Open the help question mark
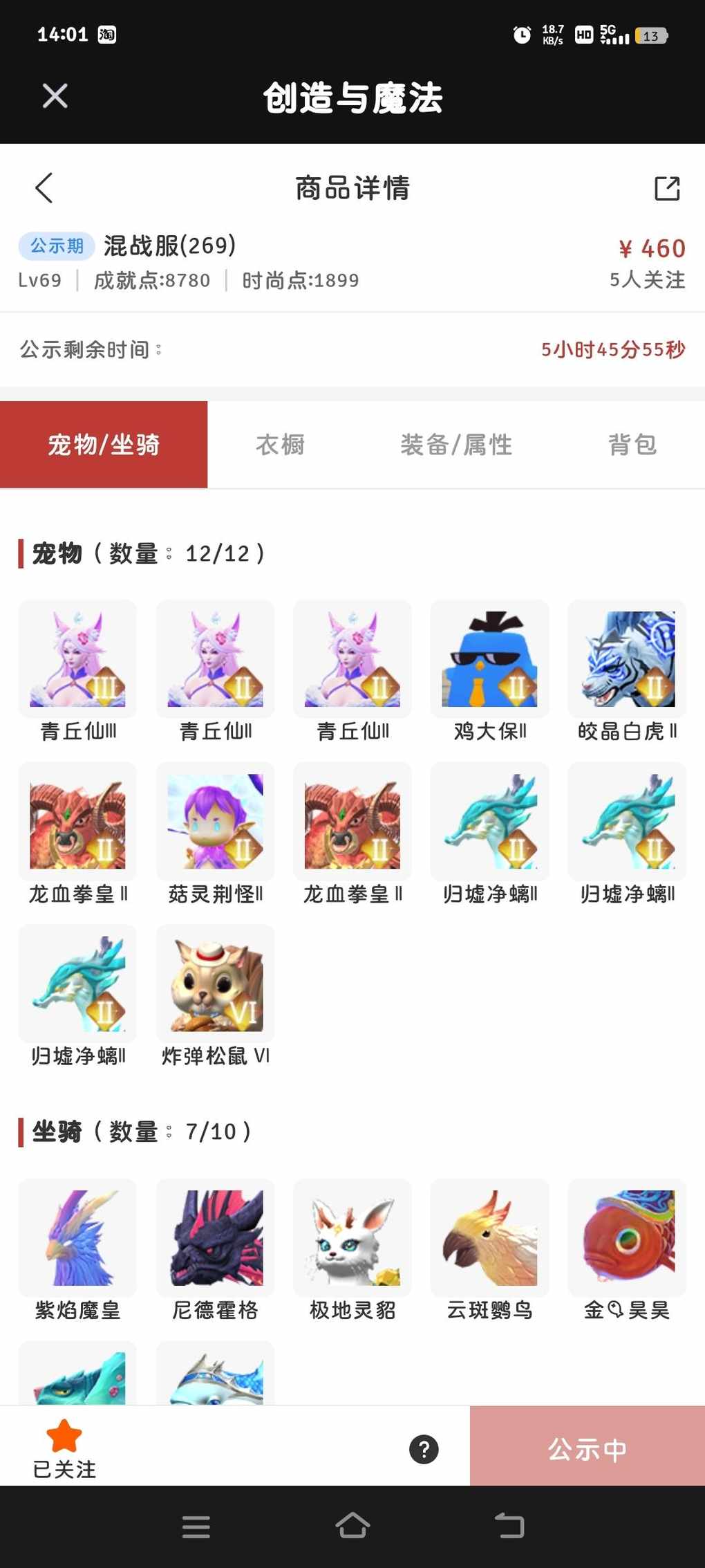 pyautogui.click(x=424, y=1449)
